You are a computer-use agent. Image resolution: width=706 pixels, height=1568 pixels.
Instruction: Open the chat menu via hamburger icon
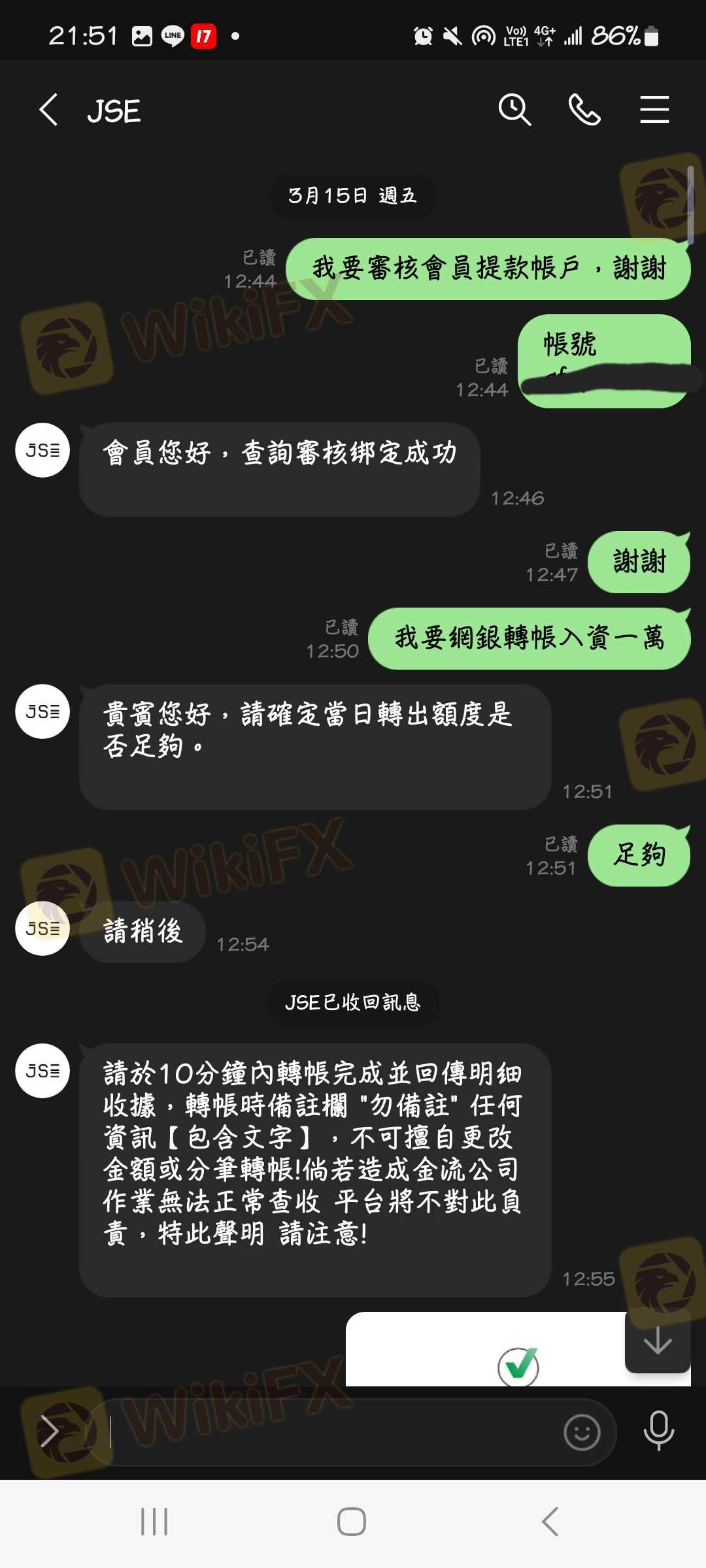point(655,110)
